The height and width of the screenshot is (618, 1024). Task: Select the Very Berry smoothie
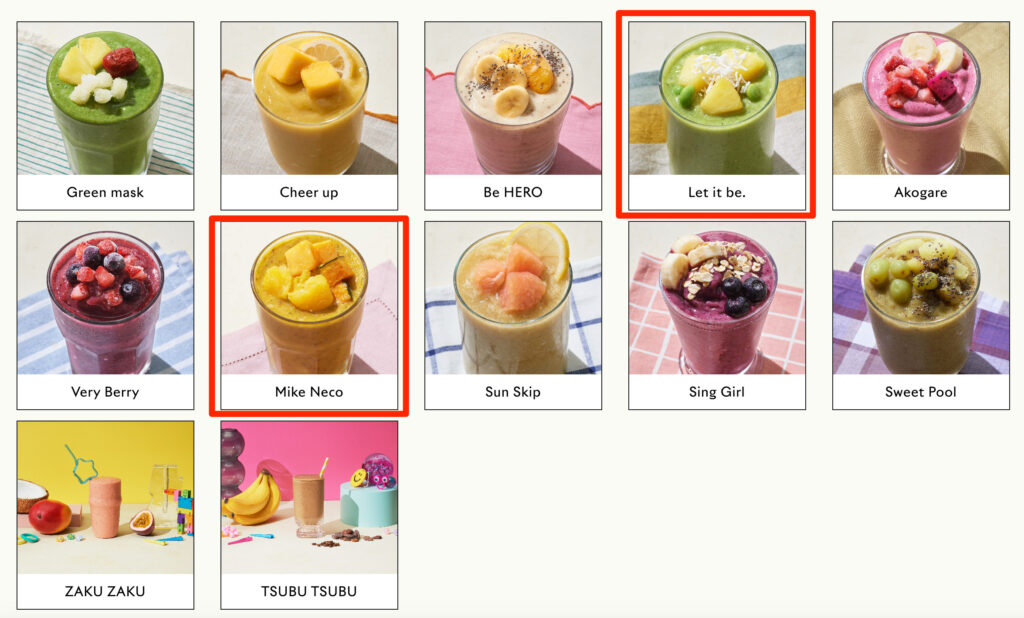tap(105, 315)
